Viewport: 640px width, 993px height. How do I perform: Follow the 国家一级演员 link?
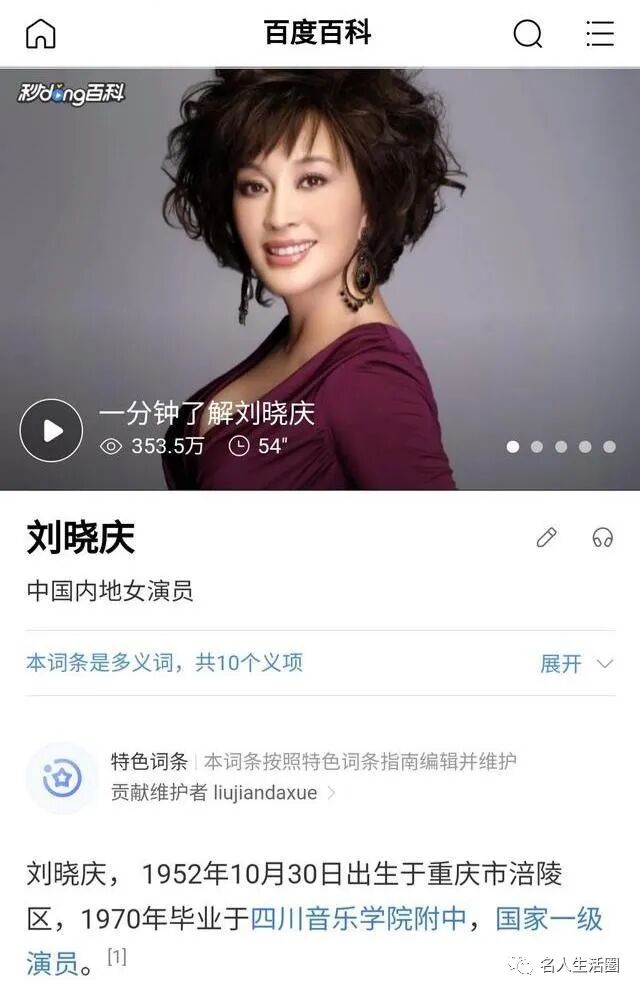[548, 918]
